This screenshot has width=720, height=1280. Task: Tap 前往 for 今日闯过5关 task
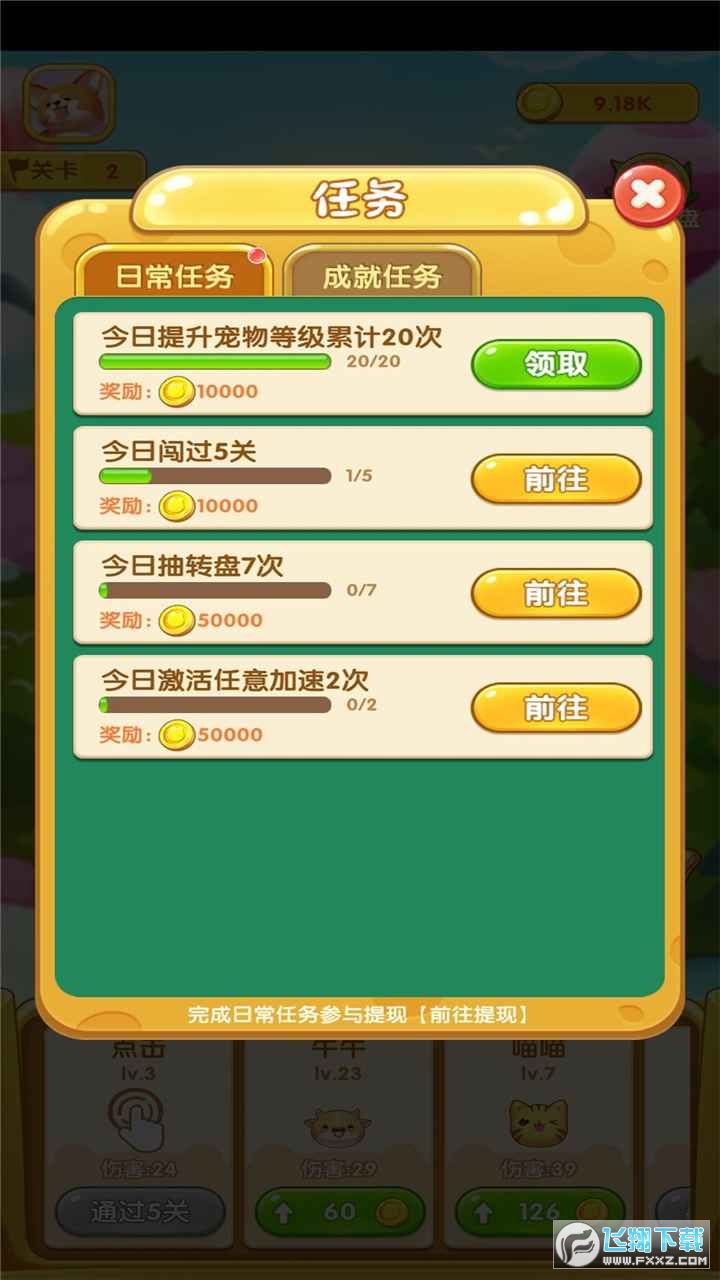click(556, 480)
